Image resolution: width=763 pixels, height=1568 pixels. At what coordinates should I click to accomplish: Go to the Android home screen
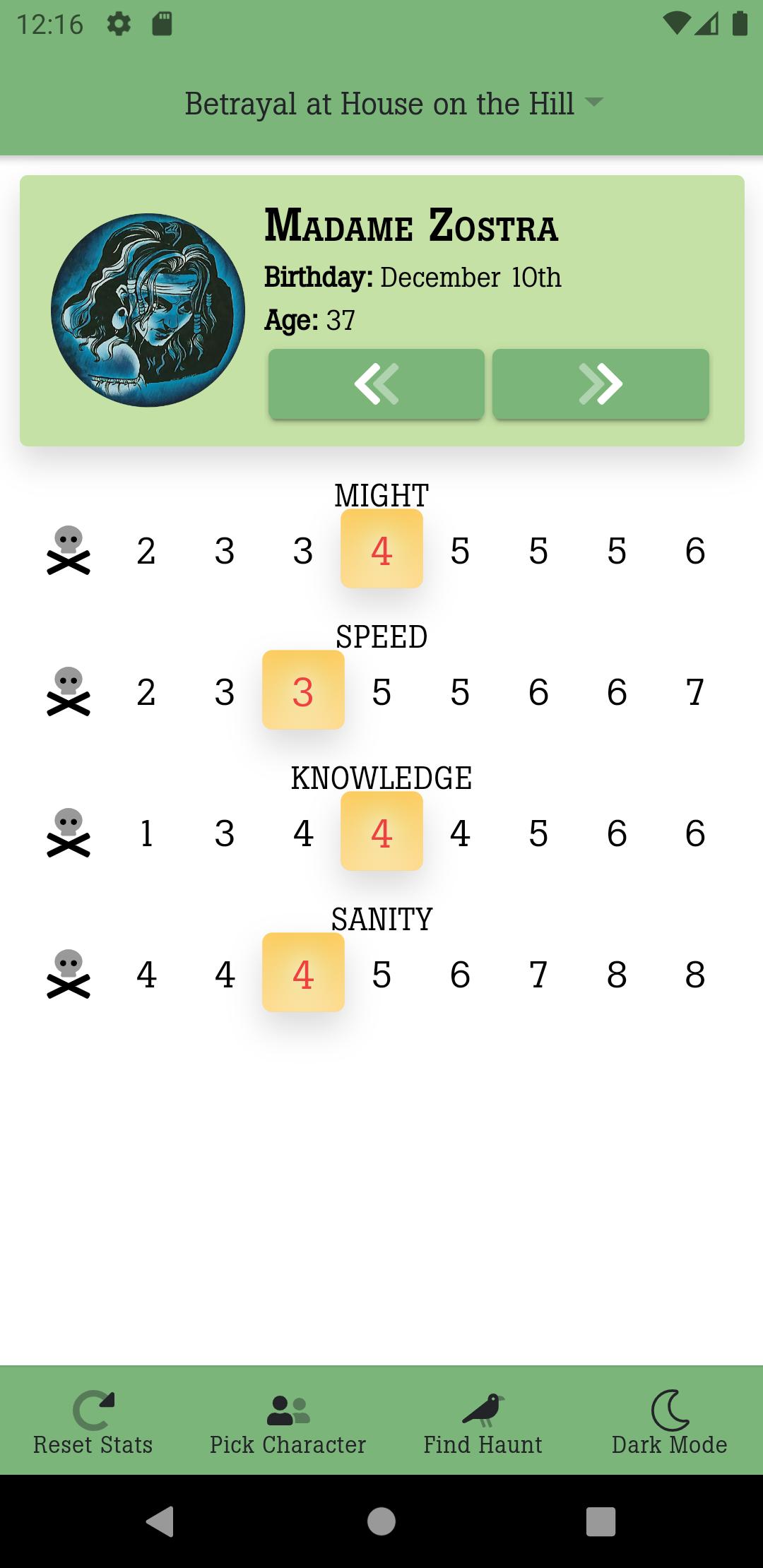click(x=381, y=1521)
